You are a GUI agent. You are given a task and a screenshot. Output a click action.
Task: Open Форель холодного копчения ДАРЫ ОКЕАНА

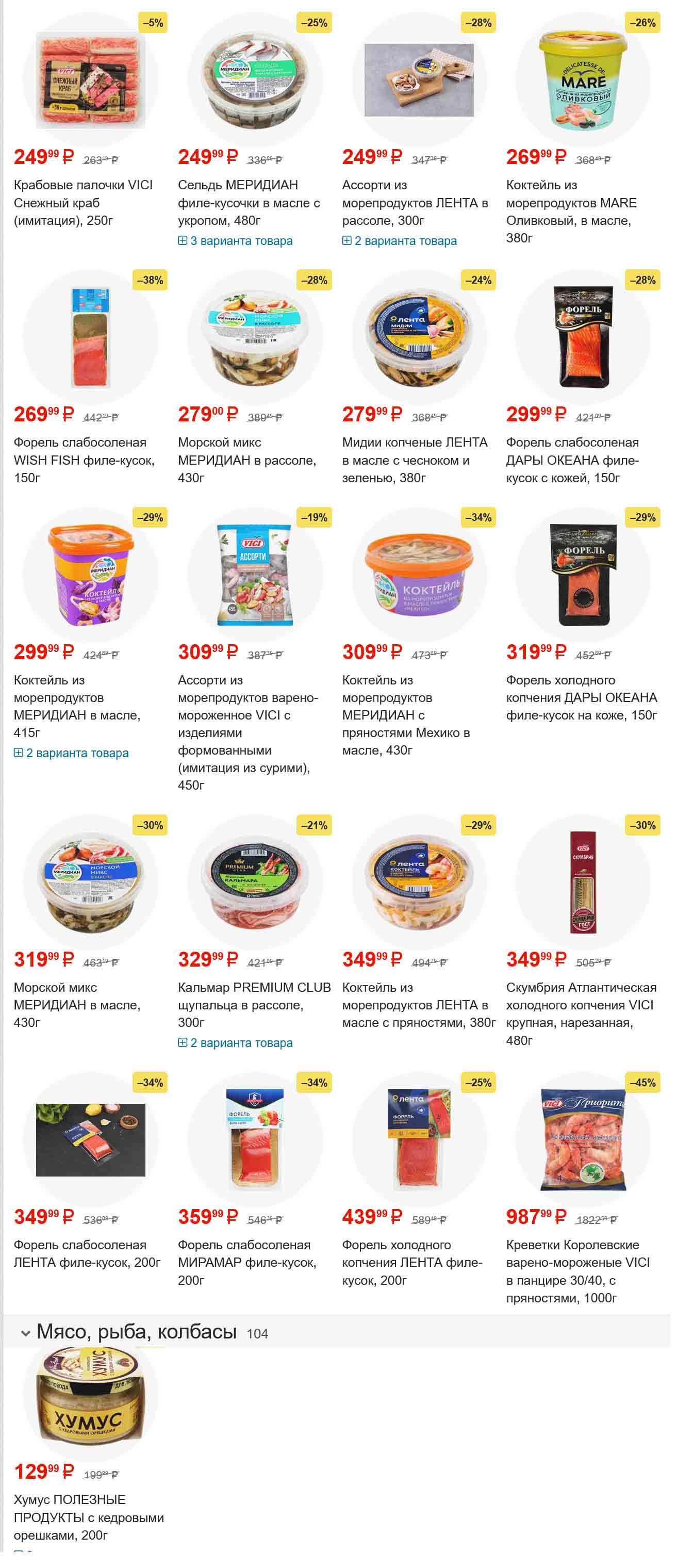(581, 697)
